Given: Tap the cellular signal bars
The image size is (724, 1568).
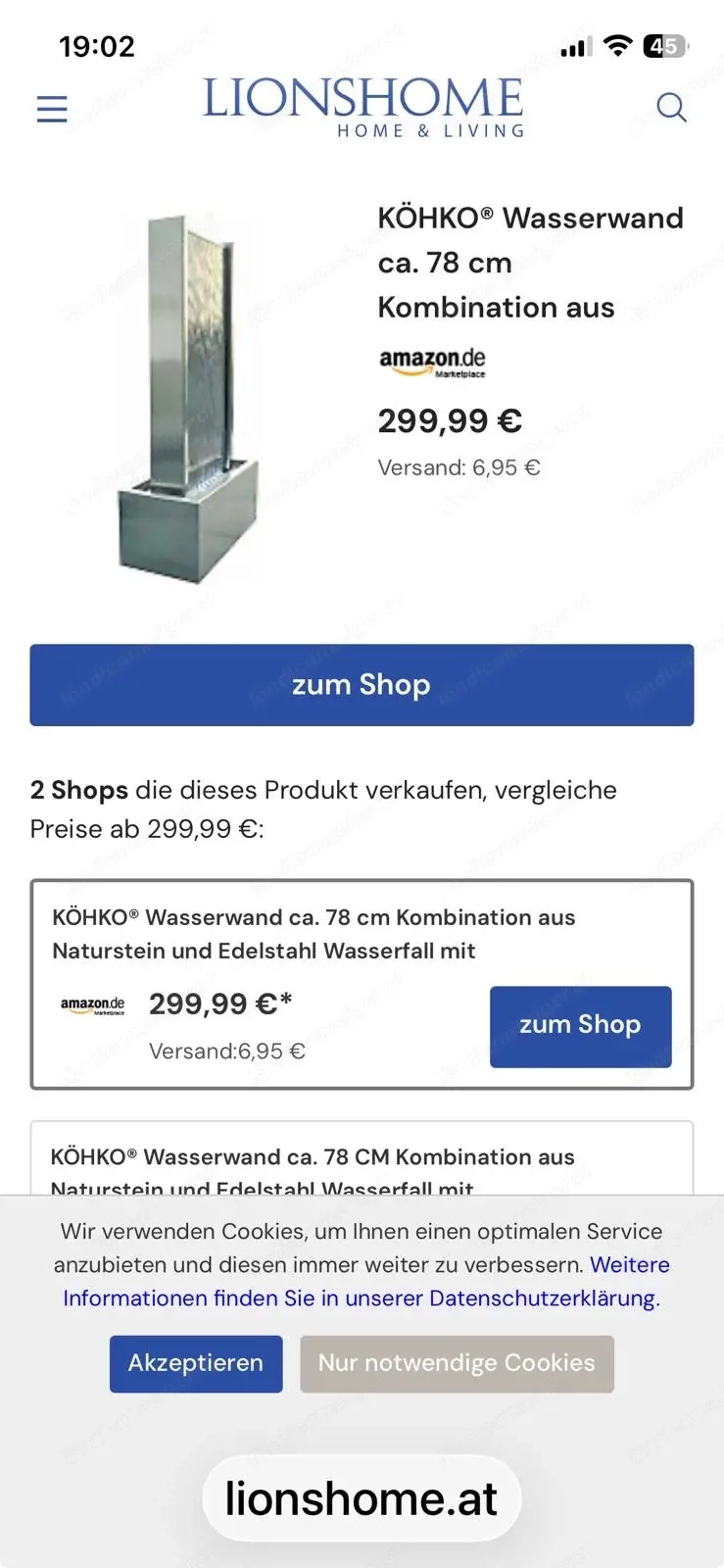Looking at the screenshot, I should coord(574,45).
